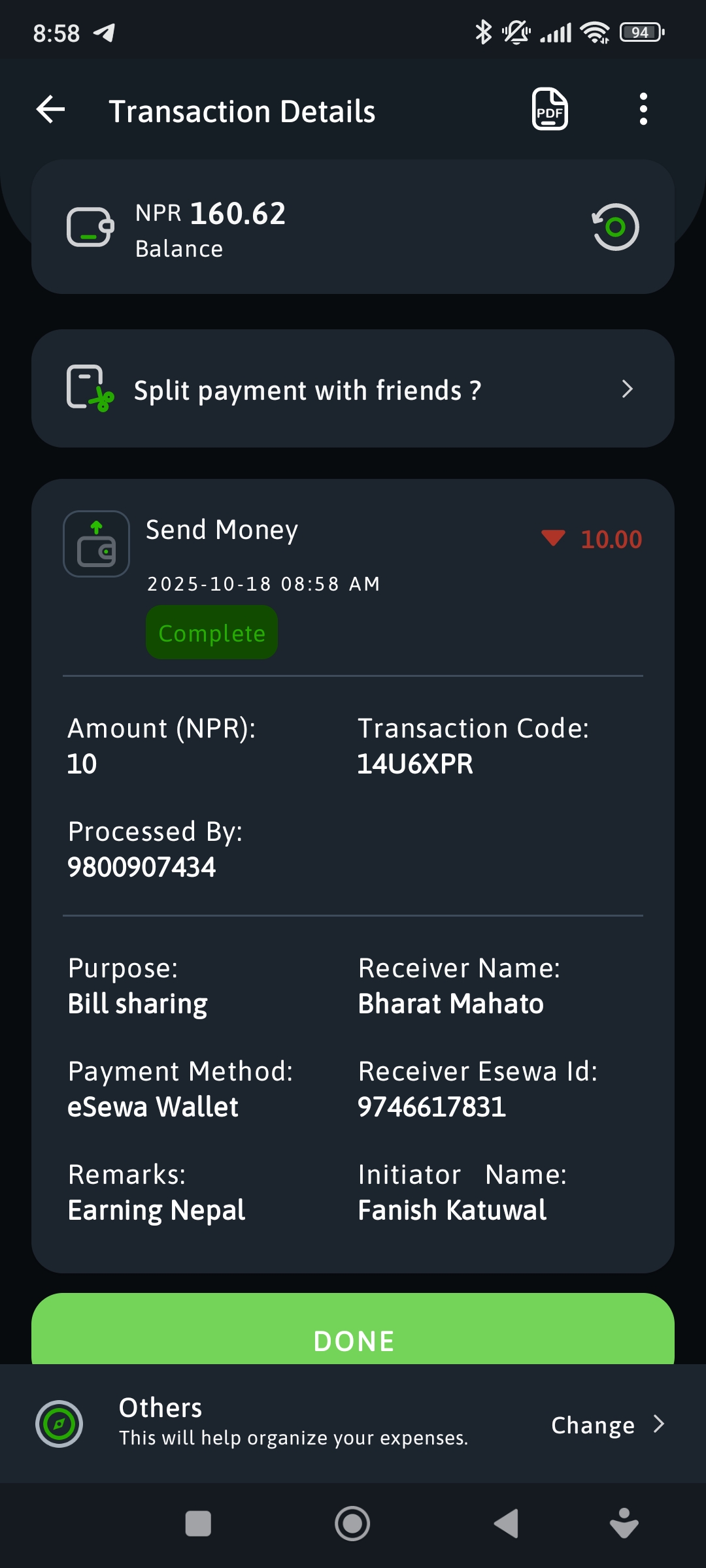This screenshot has height=1568, width=706.
Task: Change the Others expense category
Action: (608, 1424)
